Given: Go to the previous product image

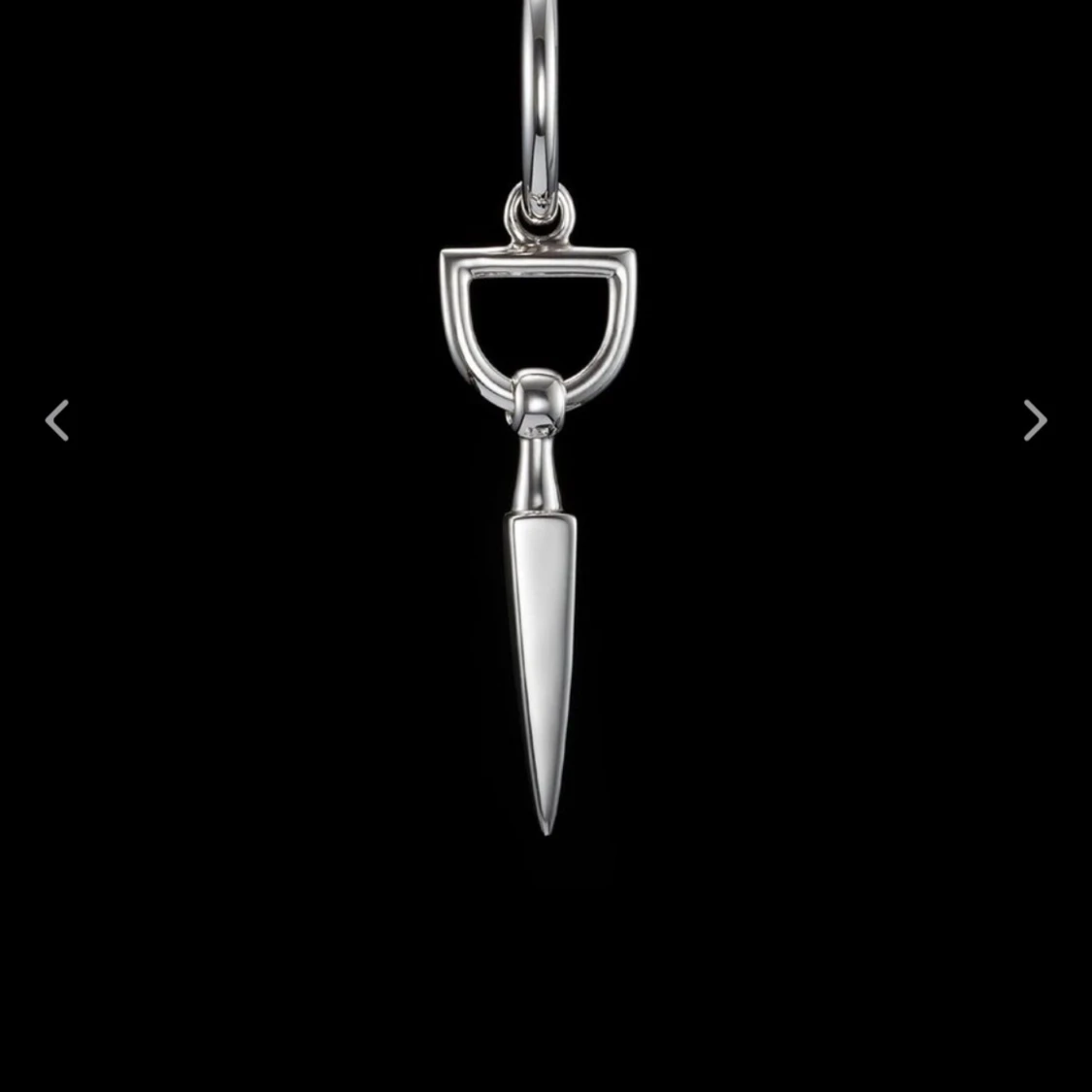Looking at the screenshot, I should (57, 420).
